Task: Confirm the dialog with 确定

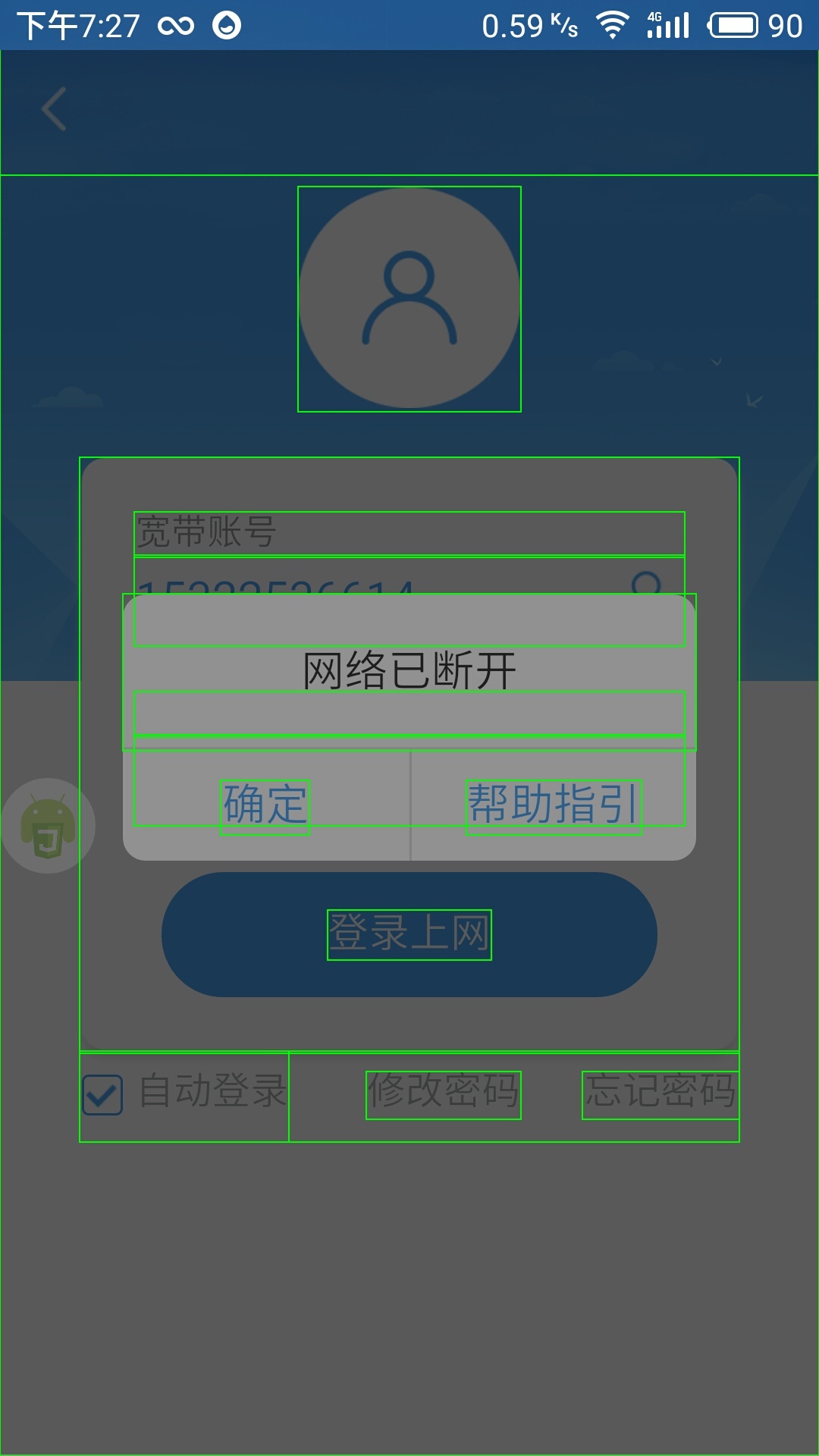Action: point(265,805)
